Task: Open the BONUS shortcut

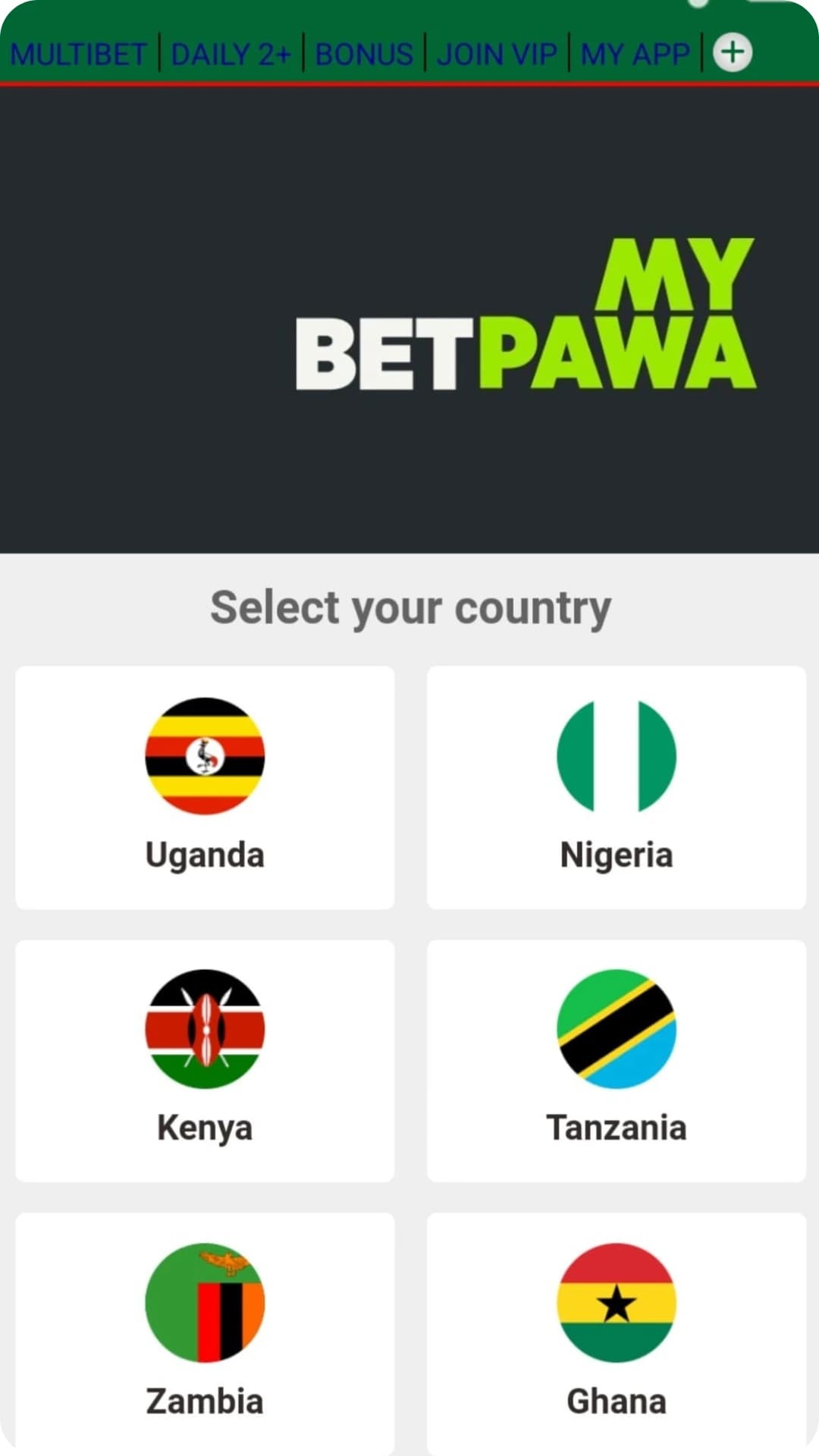Action: point(364,53)
